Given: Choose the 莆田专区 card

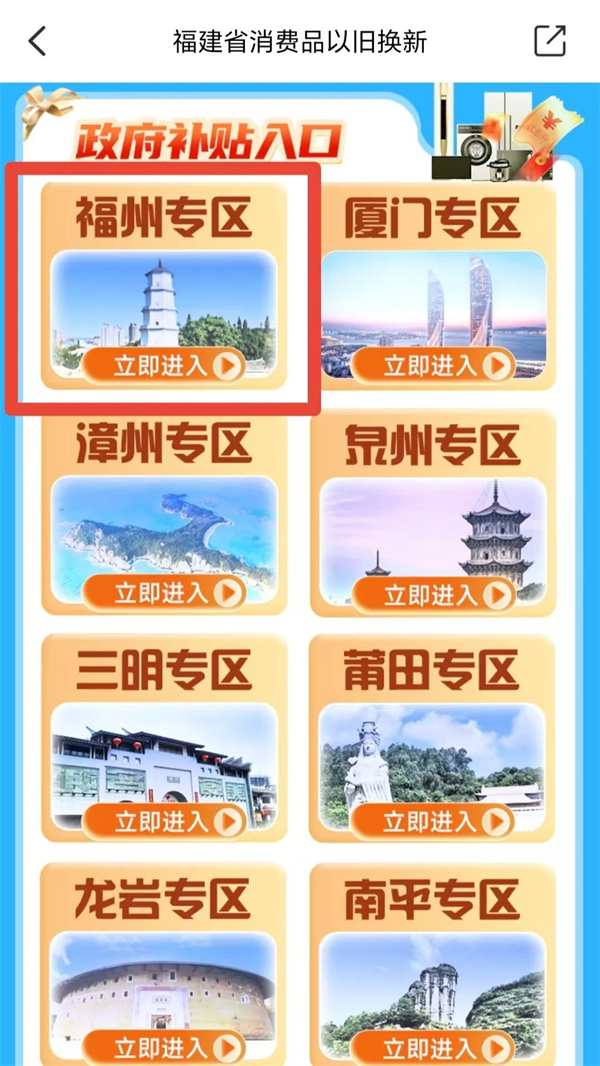Looking at the screenshot, I should coord(433,821).
